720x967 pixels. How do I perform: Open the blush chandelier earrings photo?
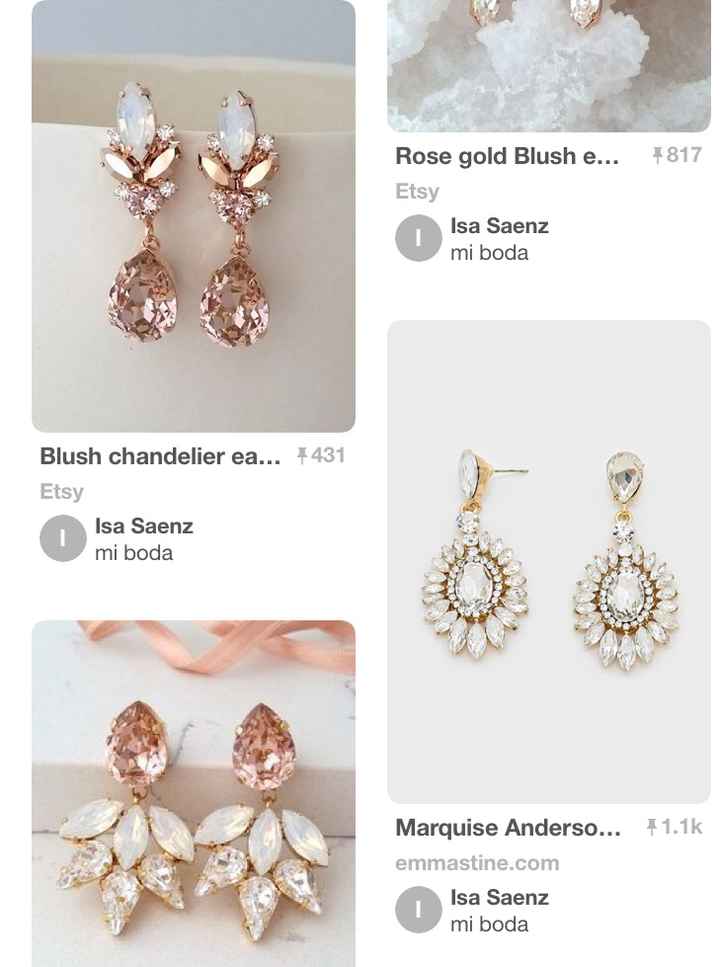coord(195,215)
